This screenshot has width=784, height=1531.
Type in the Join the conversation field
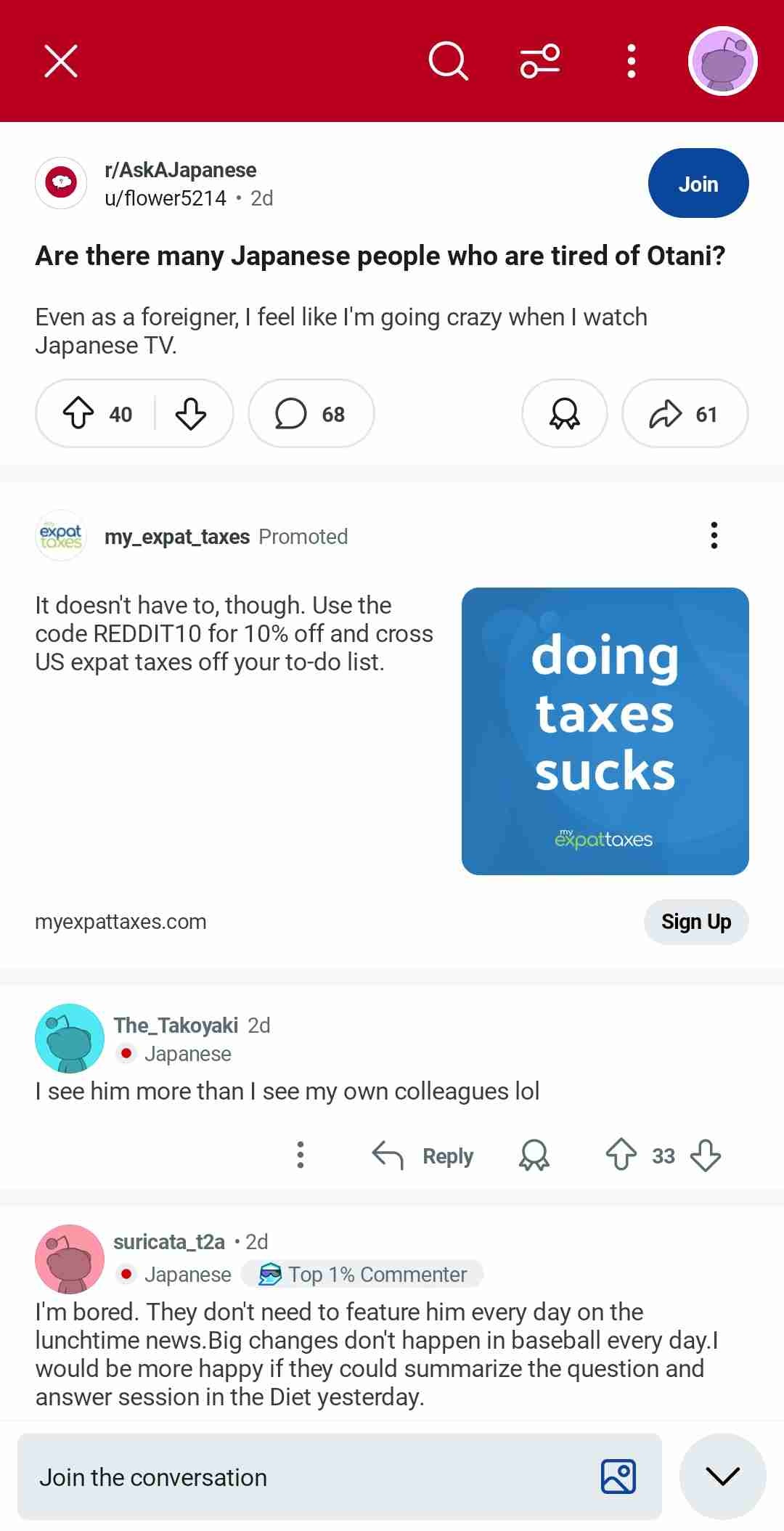(x=312, y=1477)
